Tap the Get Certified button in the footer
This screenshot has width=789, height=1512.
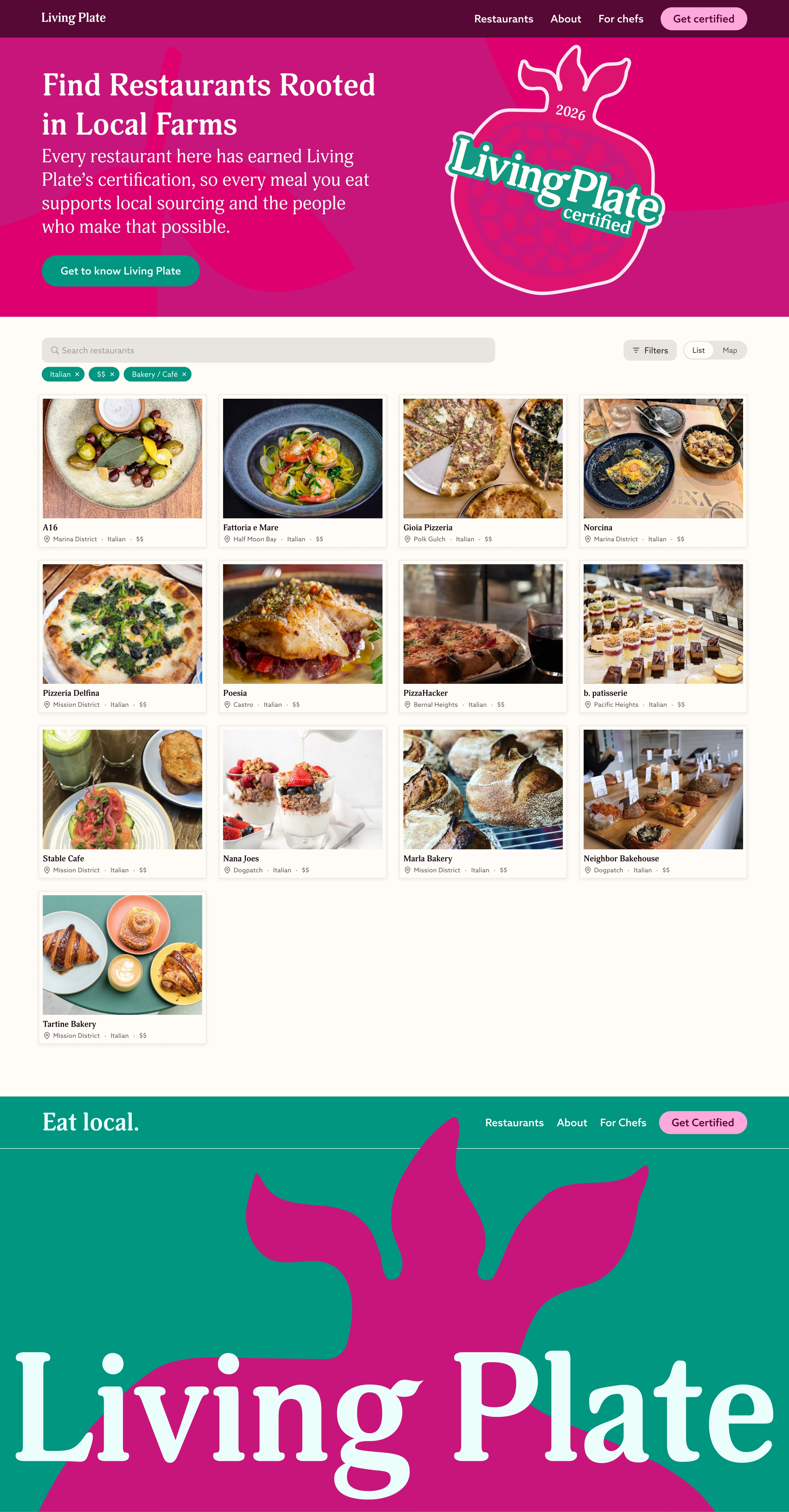point(703,1123)
